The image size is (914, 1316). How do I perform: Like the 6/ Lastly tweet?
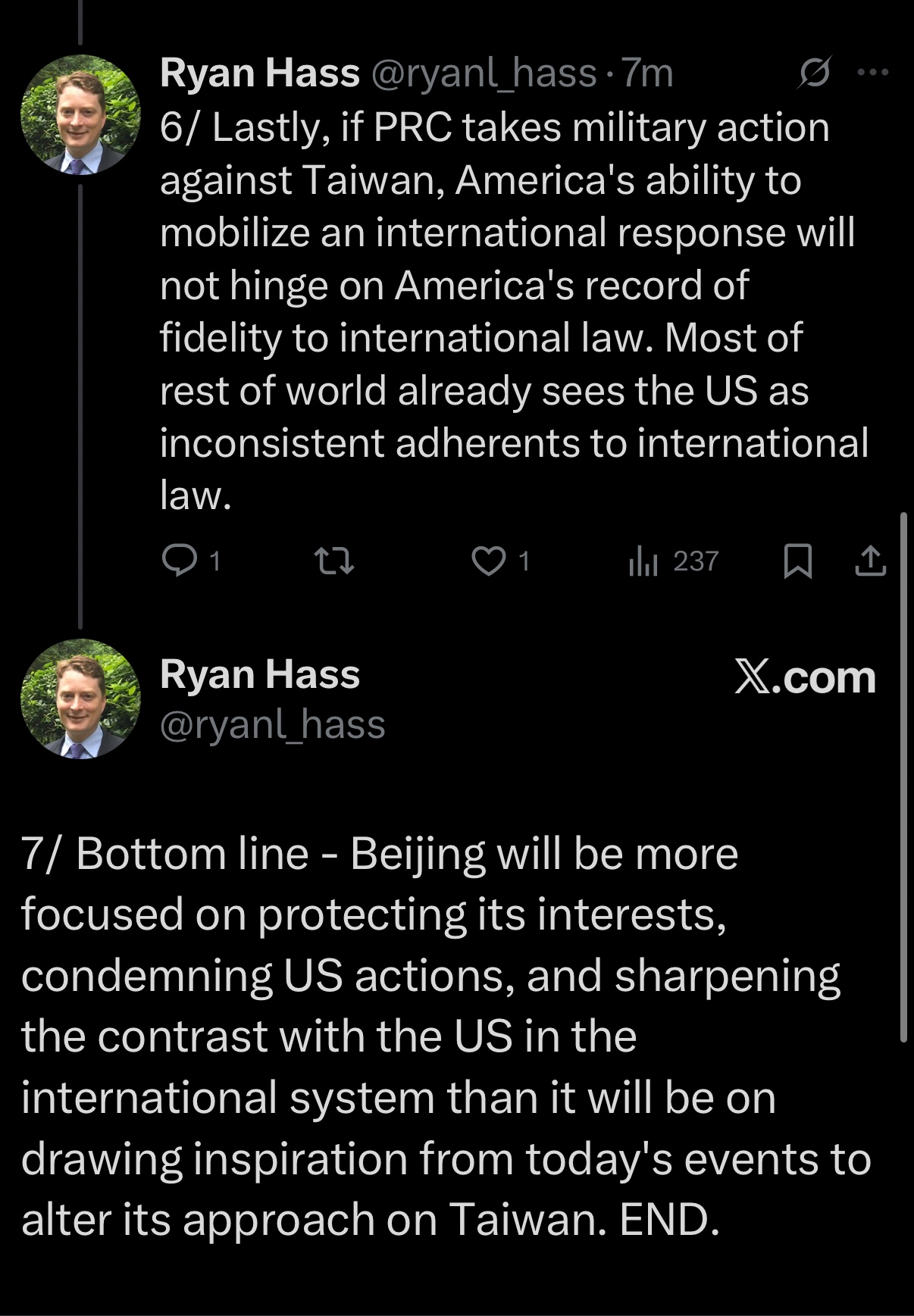489,561
